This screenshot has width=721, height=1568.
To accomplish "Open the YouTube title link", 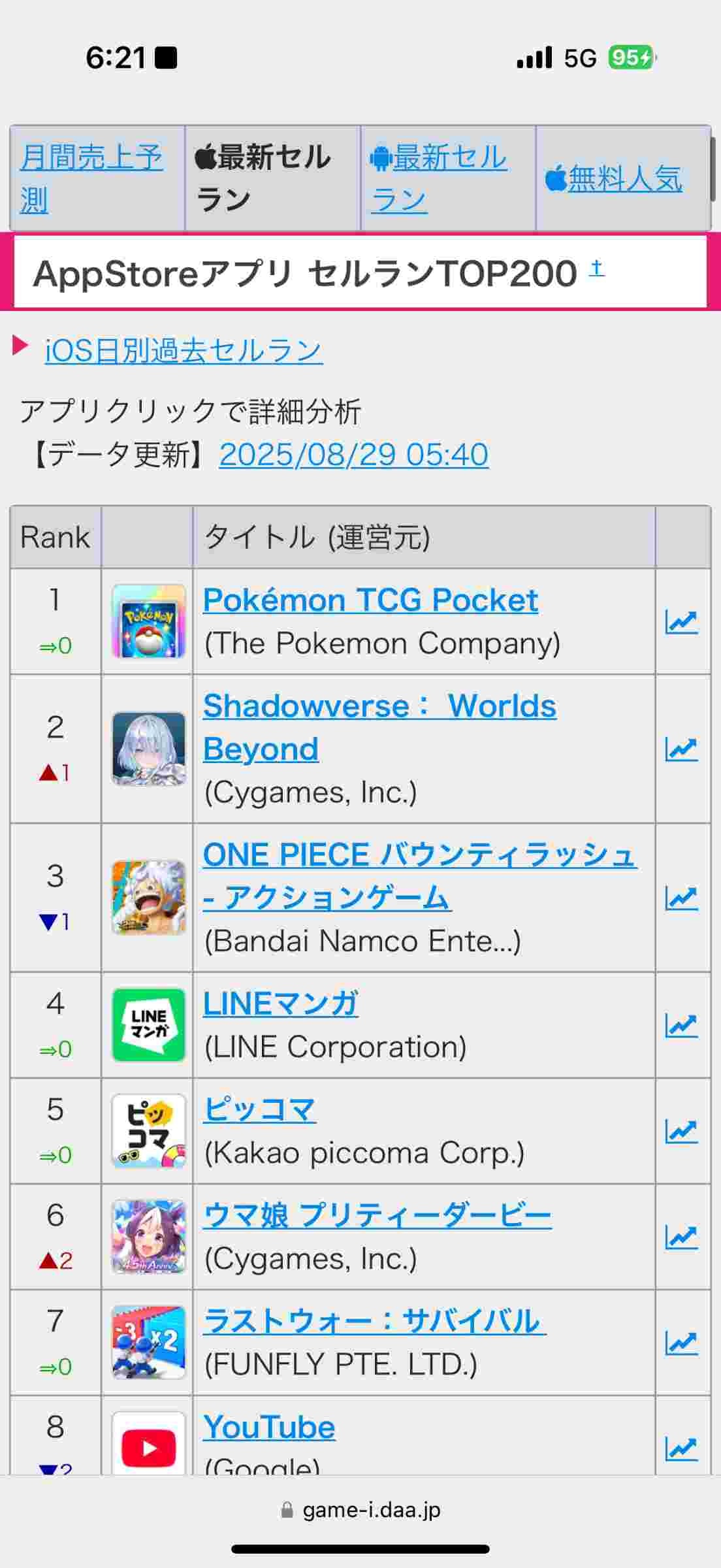I will tap(269, 1427).
